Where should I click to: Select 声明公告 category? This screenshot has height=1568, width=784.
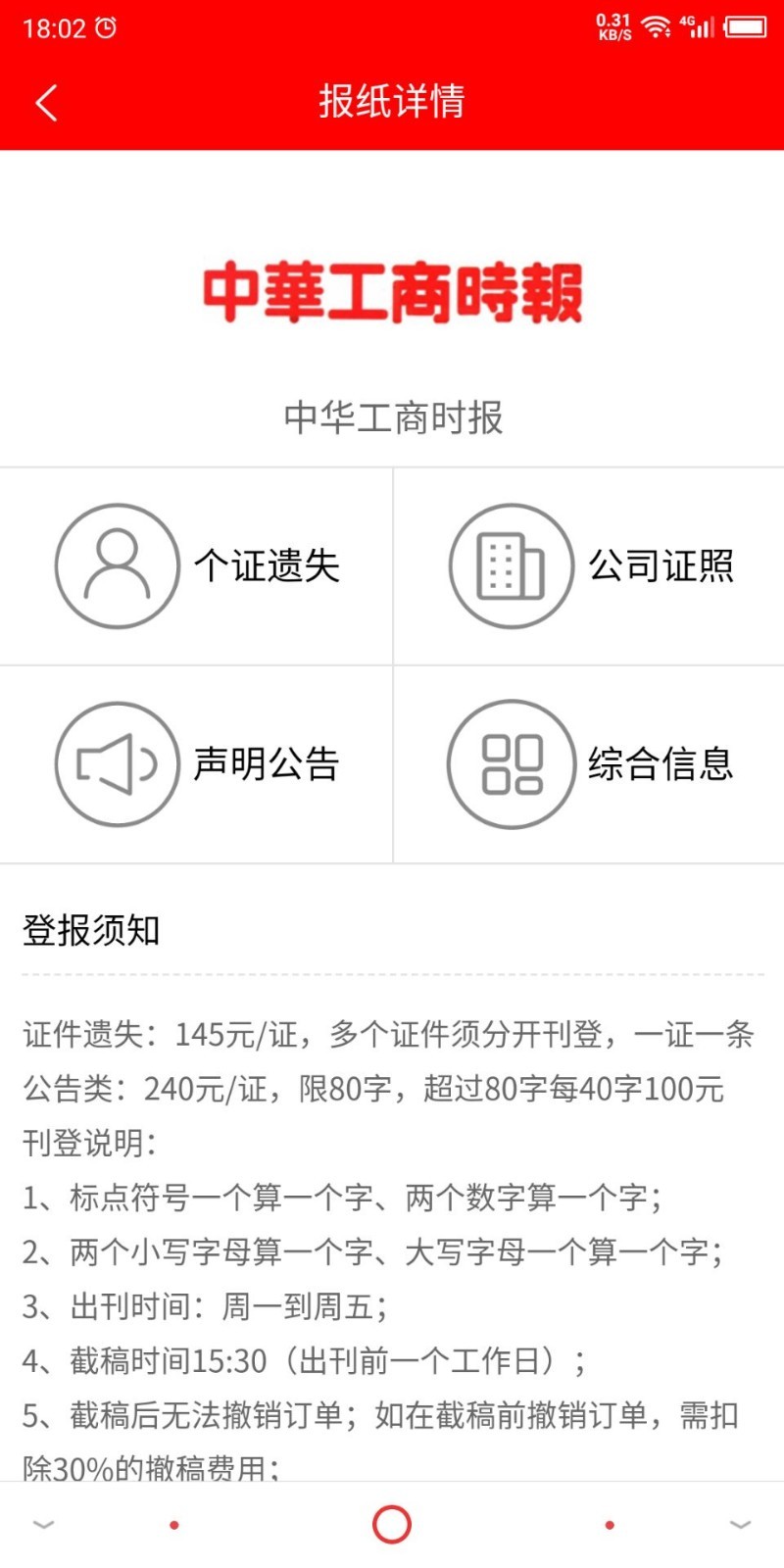click(196, 764)
